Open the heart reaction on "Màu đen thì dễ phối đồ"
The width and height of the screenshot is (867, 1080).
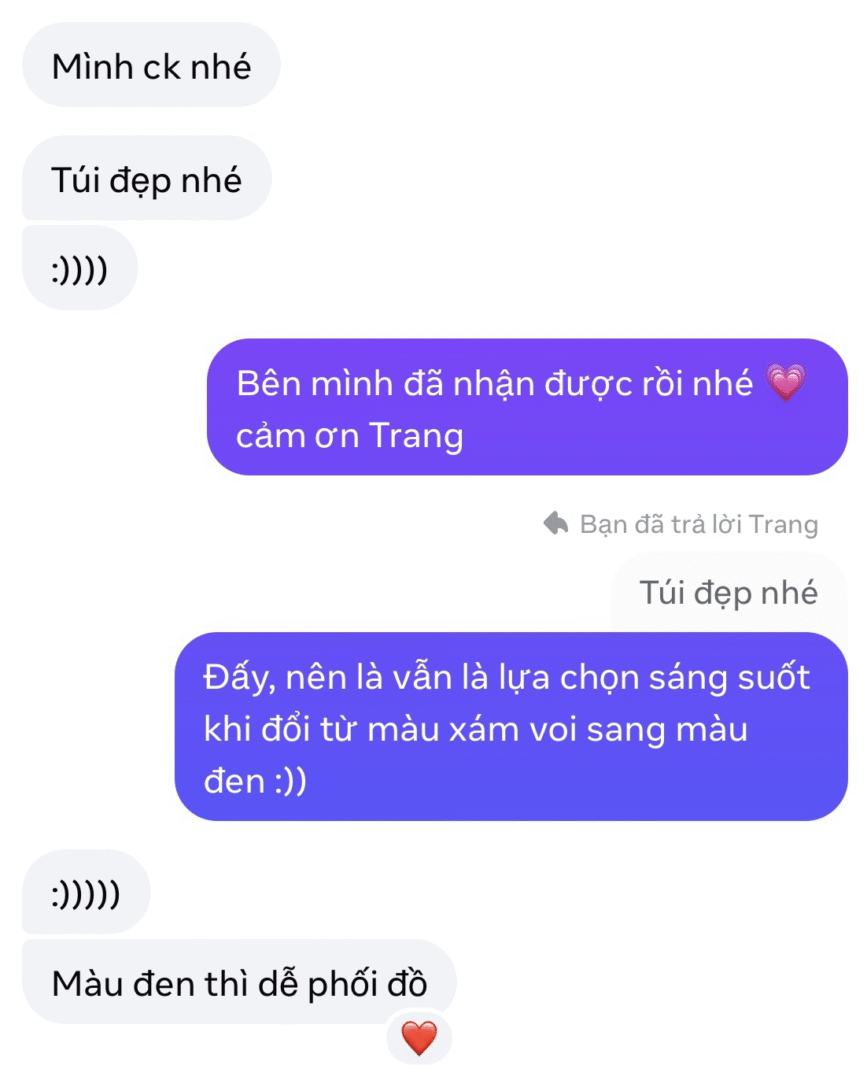pyautogui.click(x=419, y=1038)
